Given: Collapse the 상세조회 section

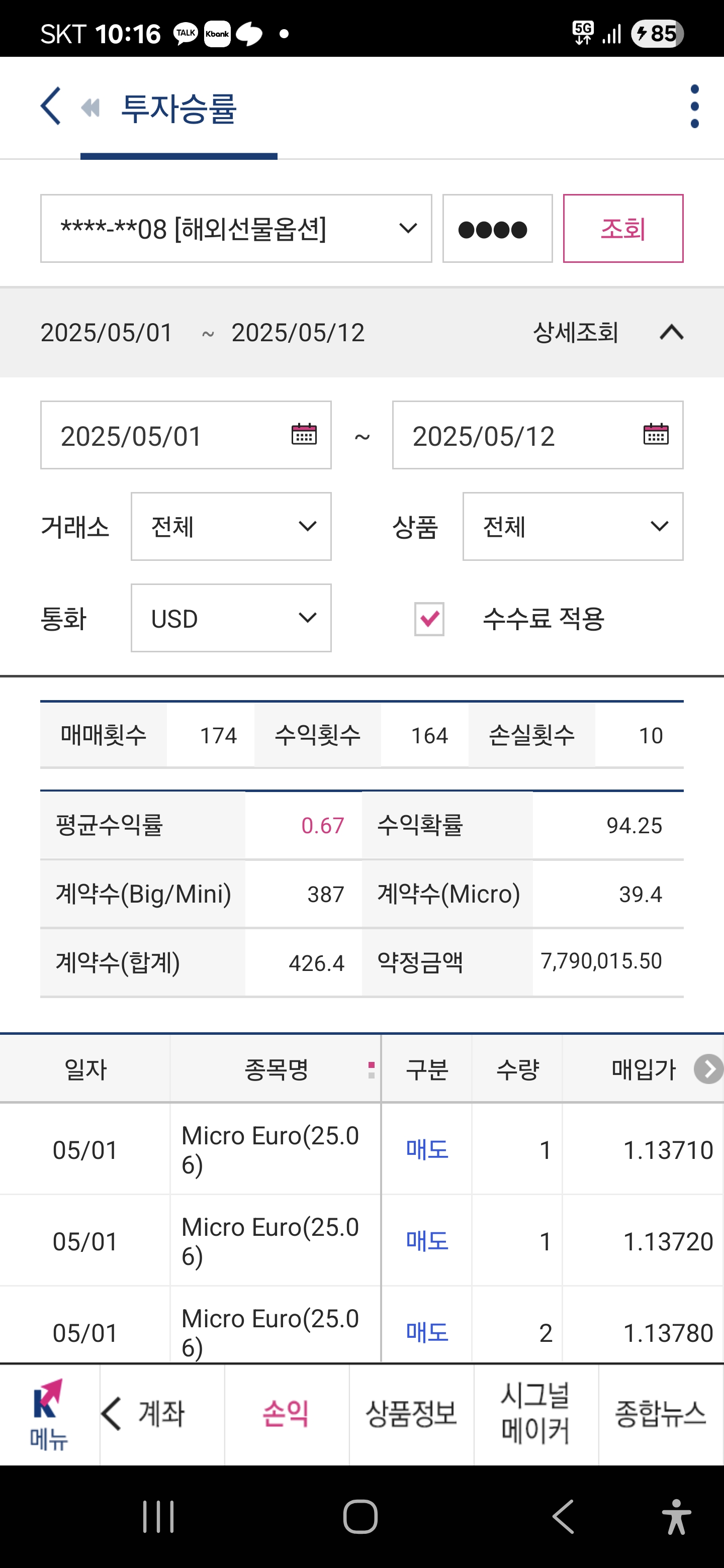Looking at the screenshot, I should coord(672,332).
